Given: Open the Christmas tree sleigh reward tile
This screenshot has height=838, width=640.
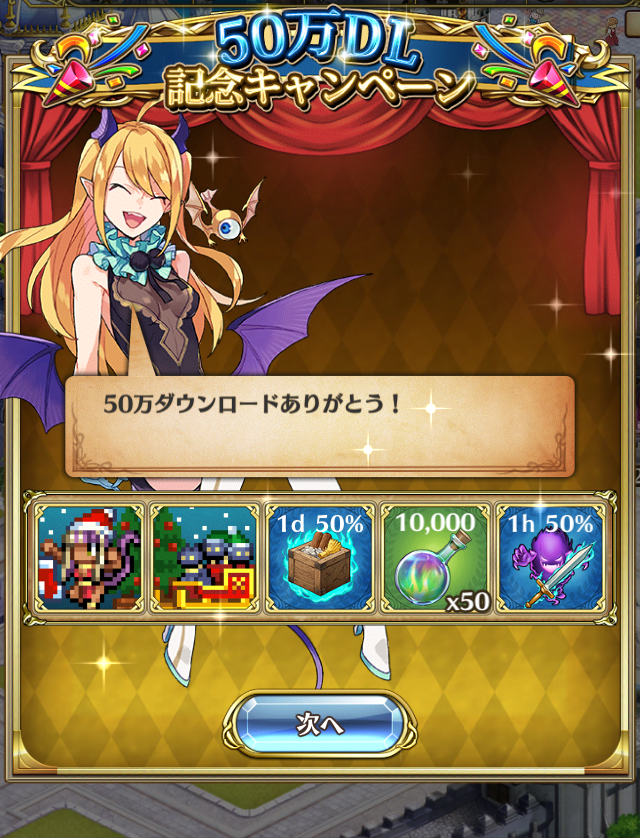Looking at the screenshot, I should click(204, 558).
